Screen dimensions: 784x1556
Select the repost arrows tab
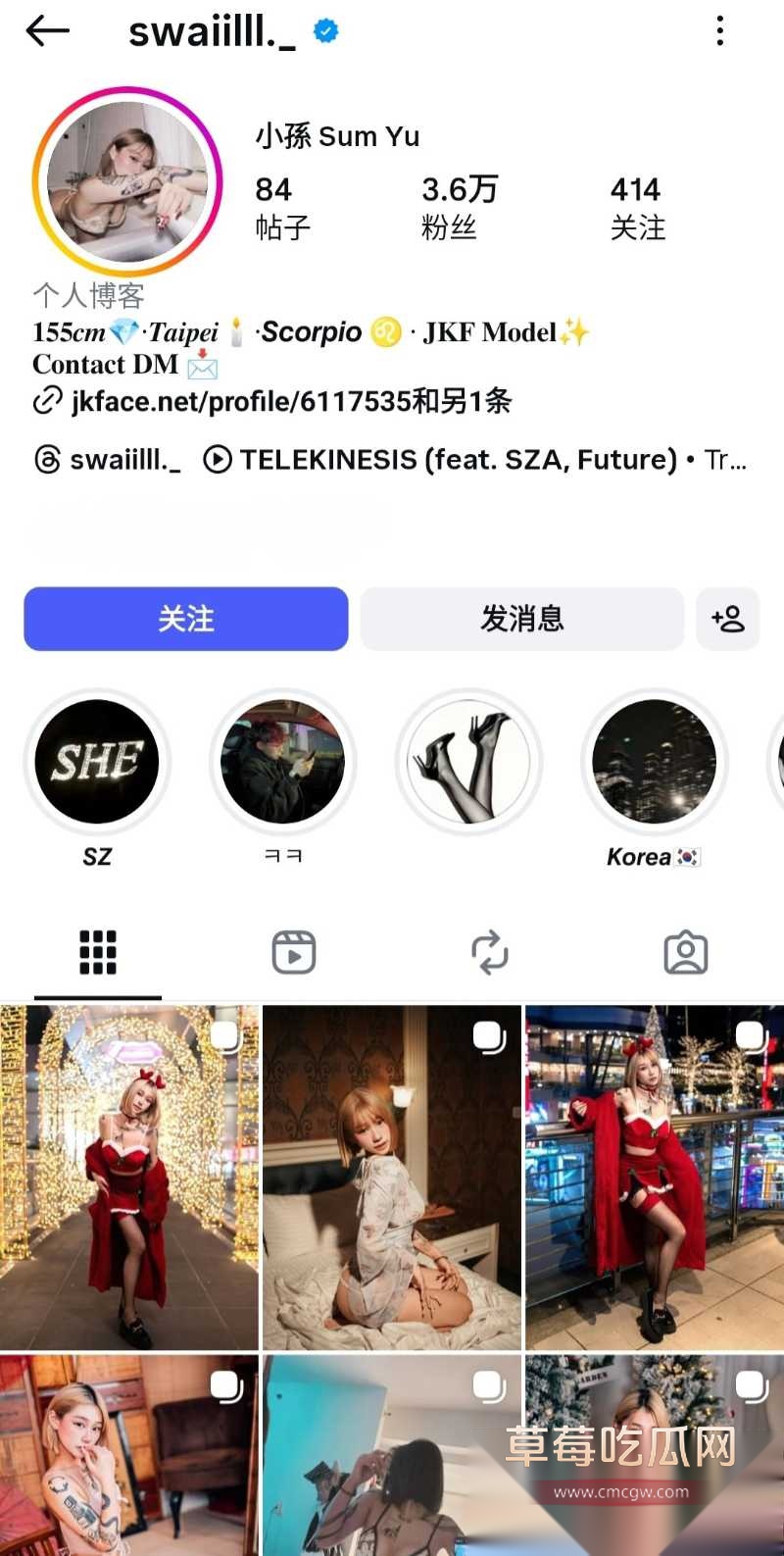[489, 950]
